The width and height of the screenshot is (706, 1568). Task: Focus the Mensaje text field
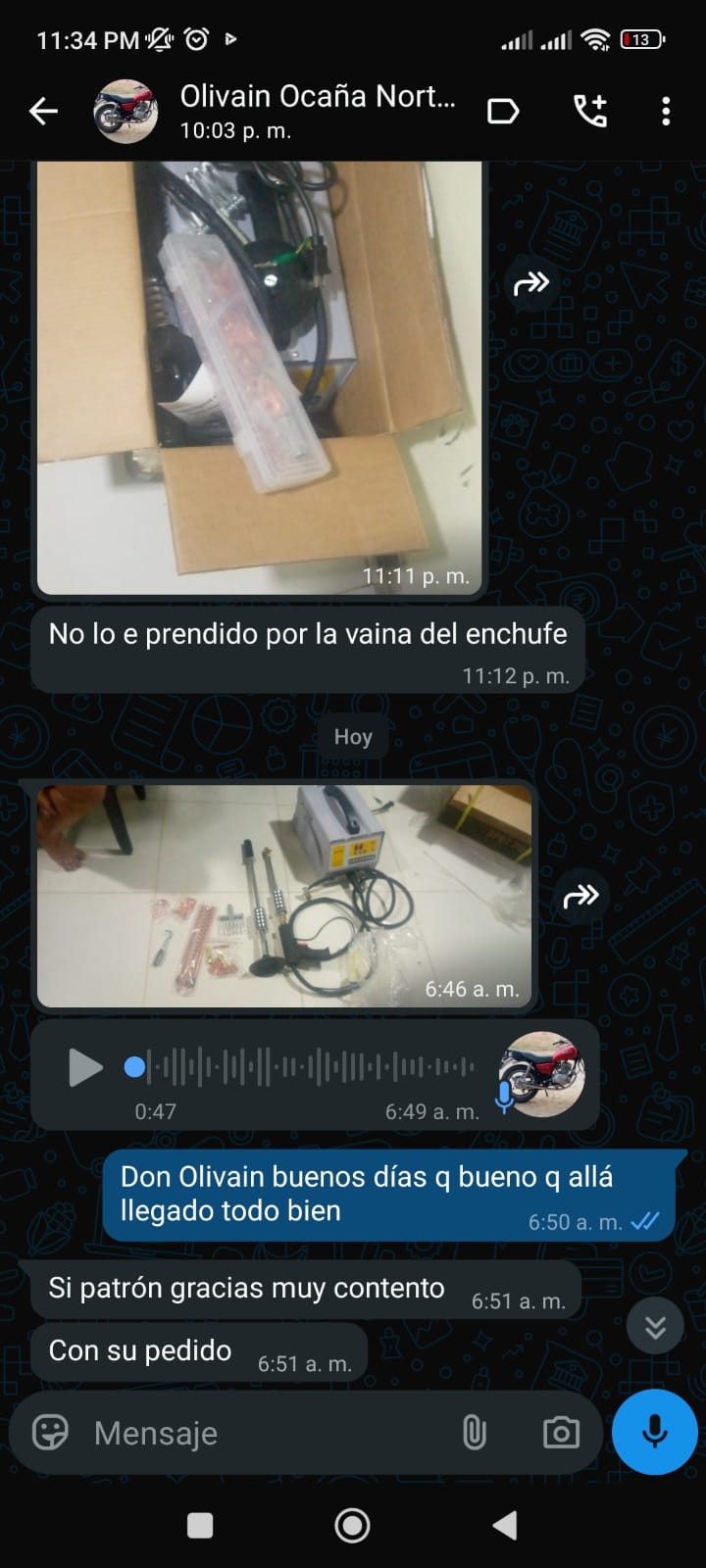pyautogui.click(x=265, y=1433)
